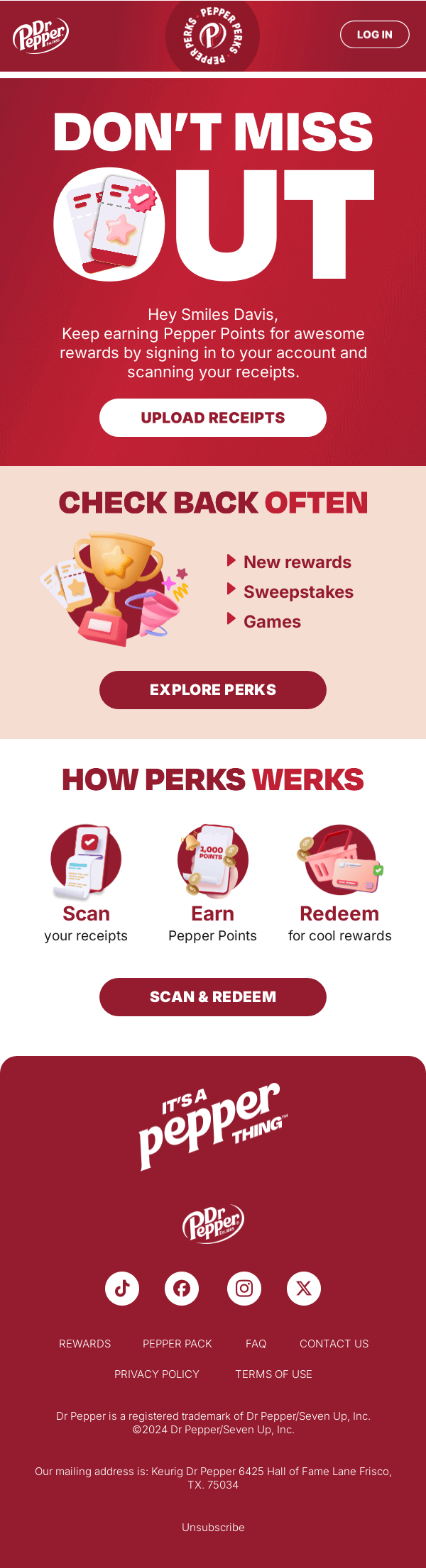Open Dr Pepper's X profile
Image resolution: width=426 pixels, height=1568 pixels.
tap(304, 1288)
